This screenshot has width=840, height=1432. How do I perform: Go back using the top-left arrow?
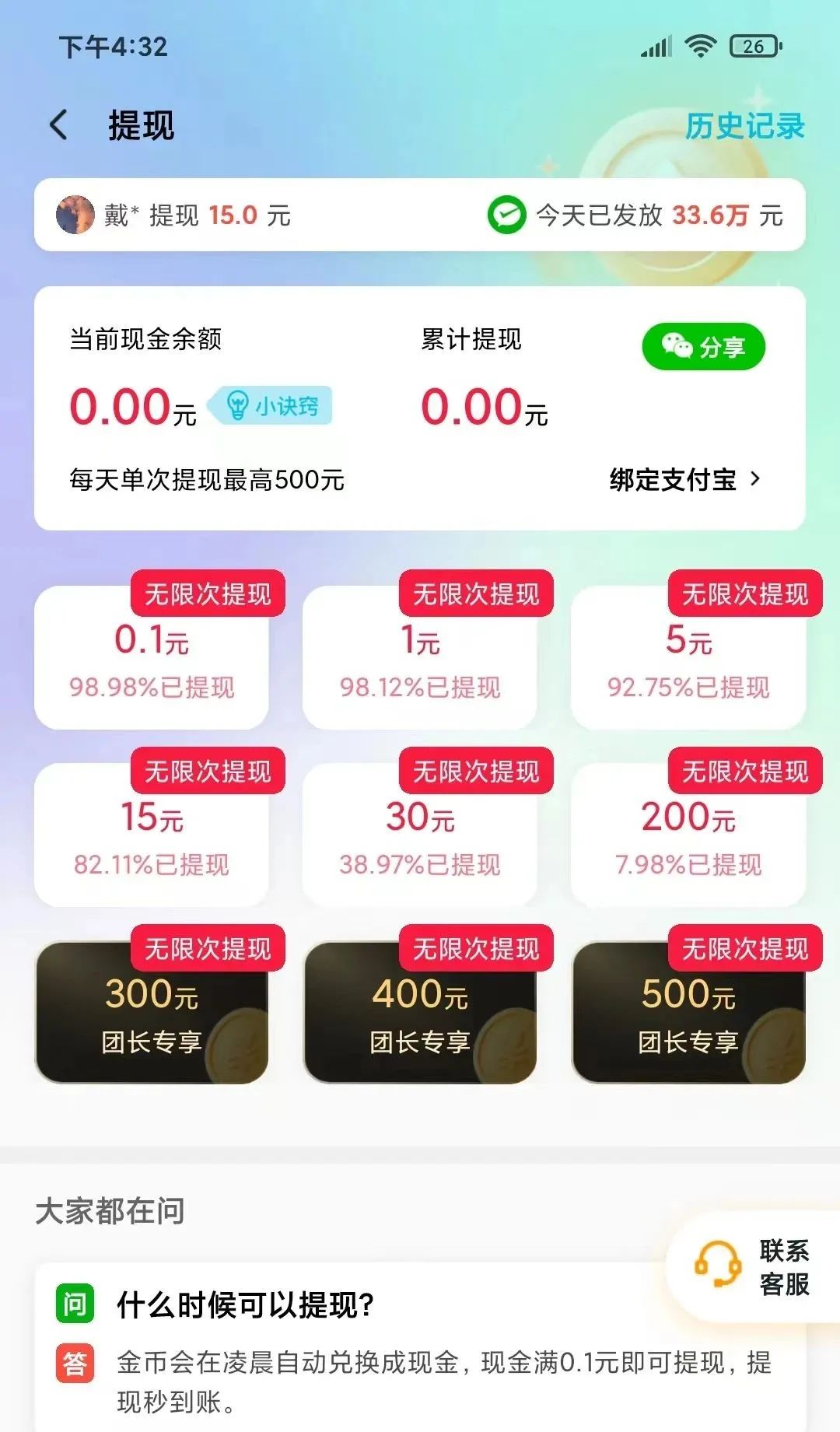59,125
